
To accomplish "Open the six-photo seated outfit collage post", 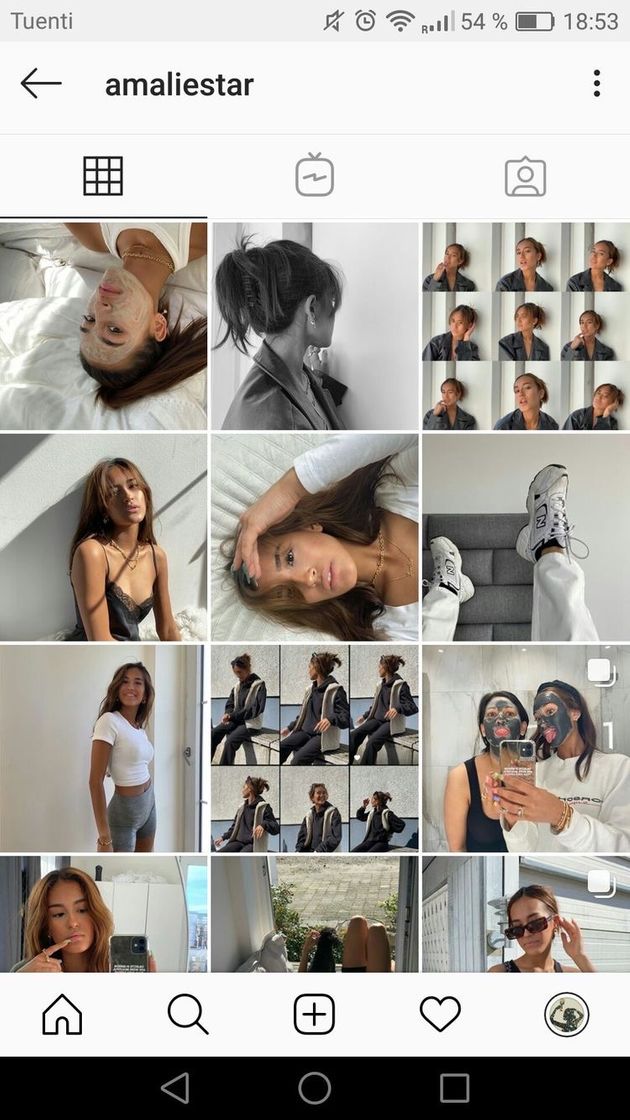I will click(x=314, y=748).
